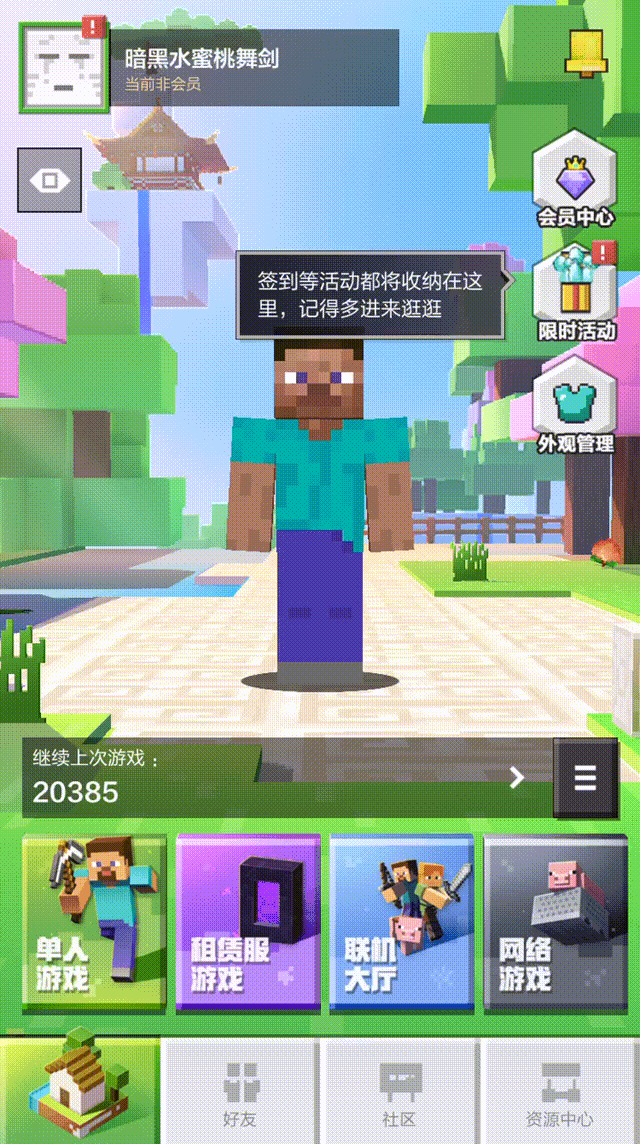640x1144 pixels.
Task: Open 租赁服游戏 rental server games
Action: tap(248, 920)
